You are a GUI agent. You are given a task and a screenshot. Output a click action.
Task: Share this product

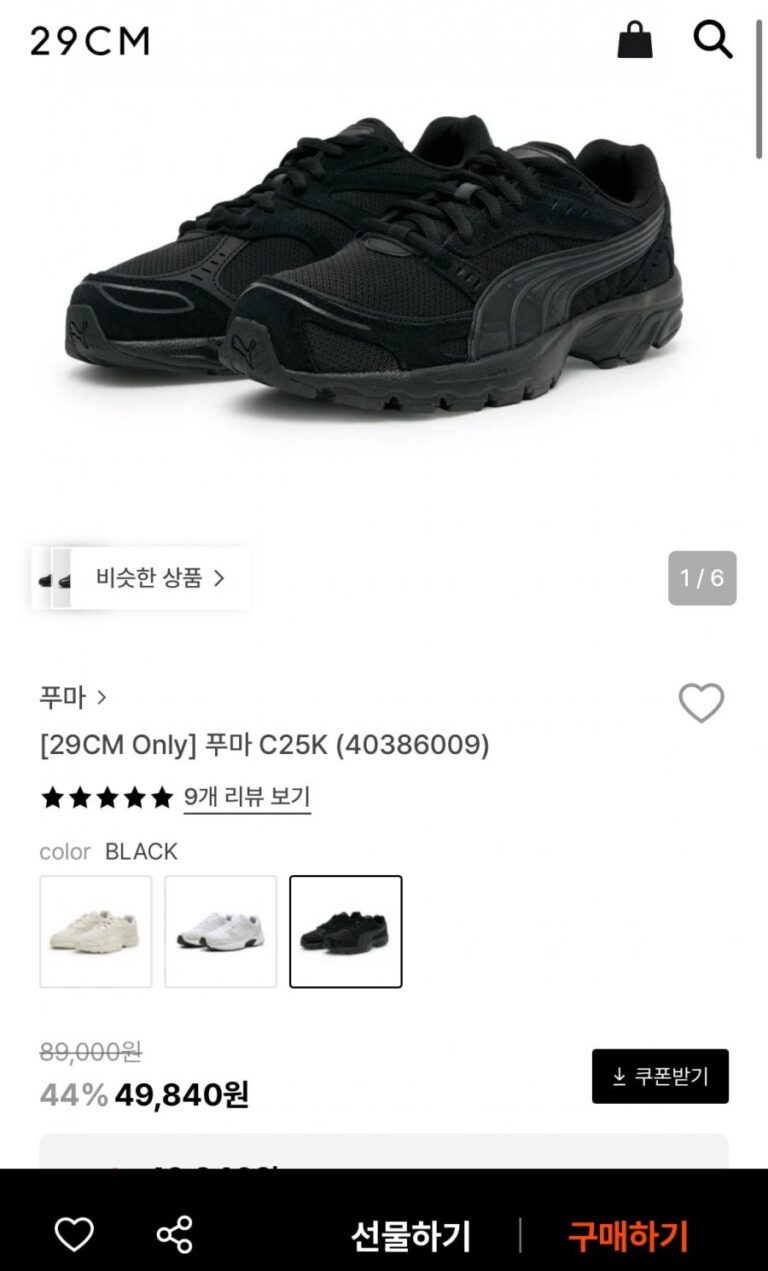point(175,1234)
